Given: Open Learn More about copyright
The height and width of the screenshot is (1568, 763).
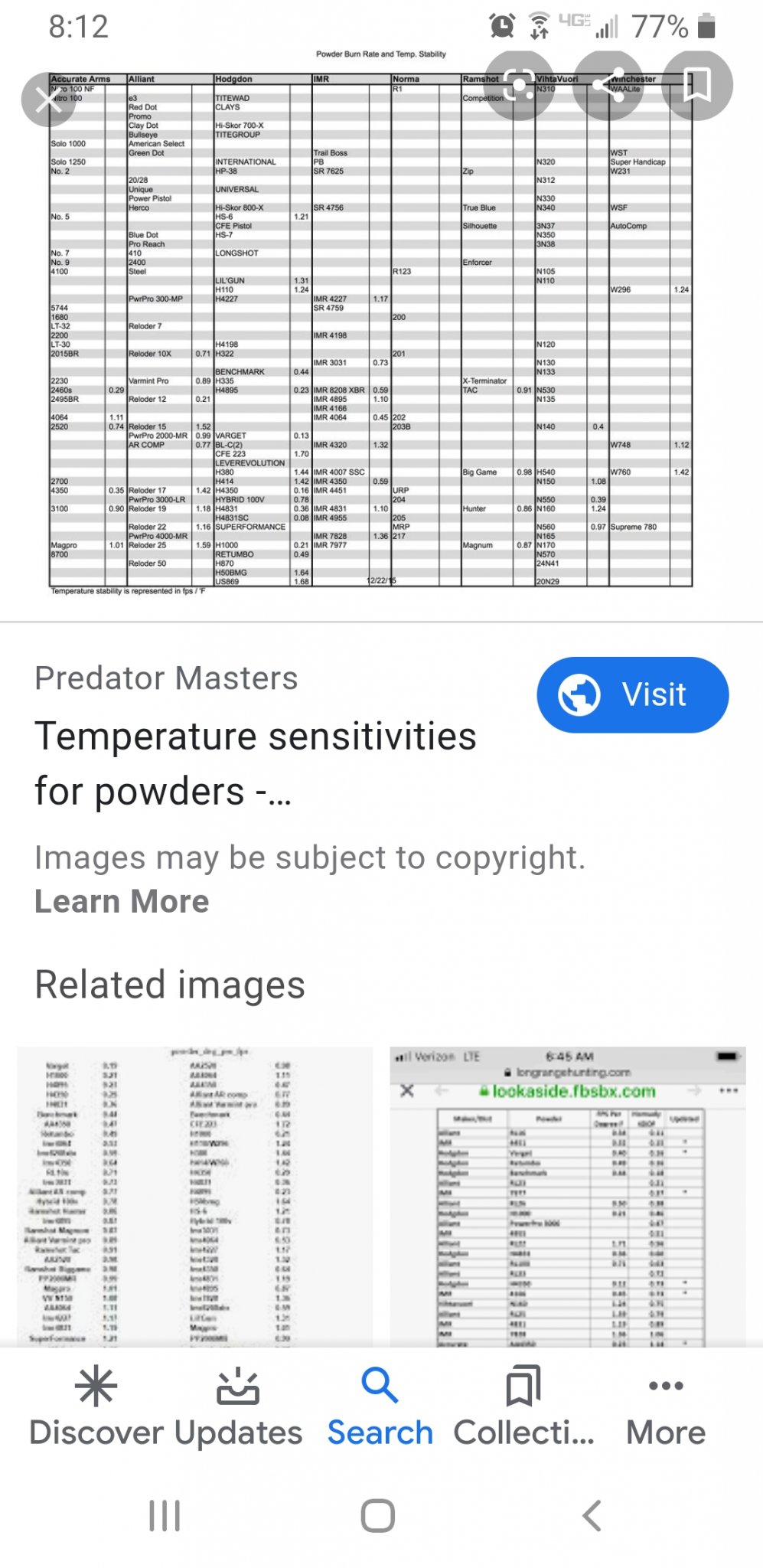Looking at the screenshot, I should coord(122,901).
